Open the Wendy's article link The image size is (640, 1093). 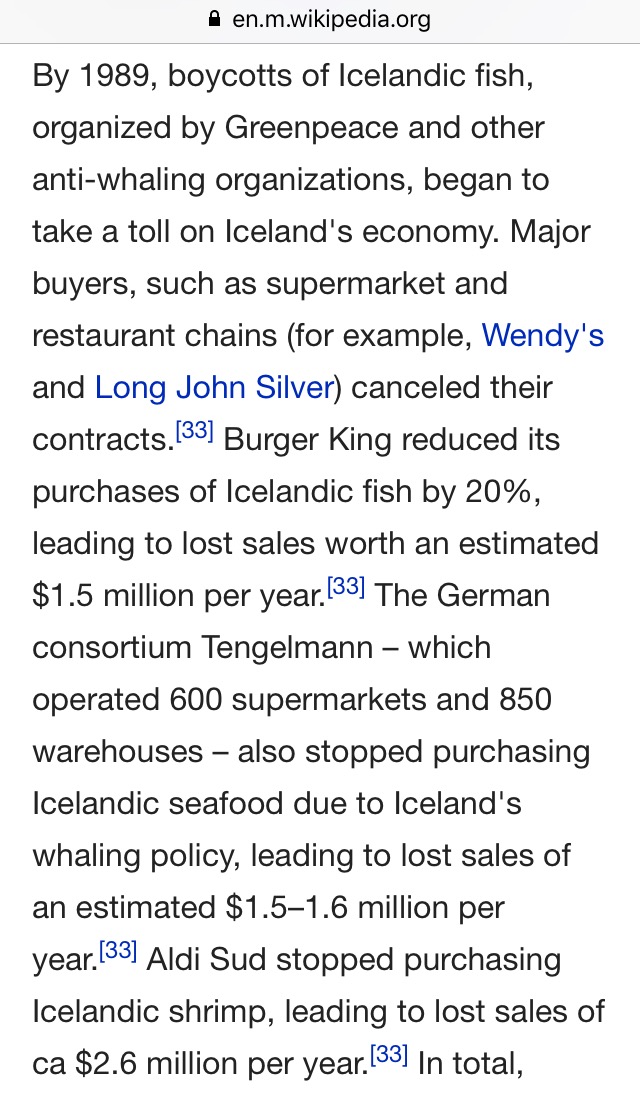(542, 335)
